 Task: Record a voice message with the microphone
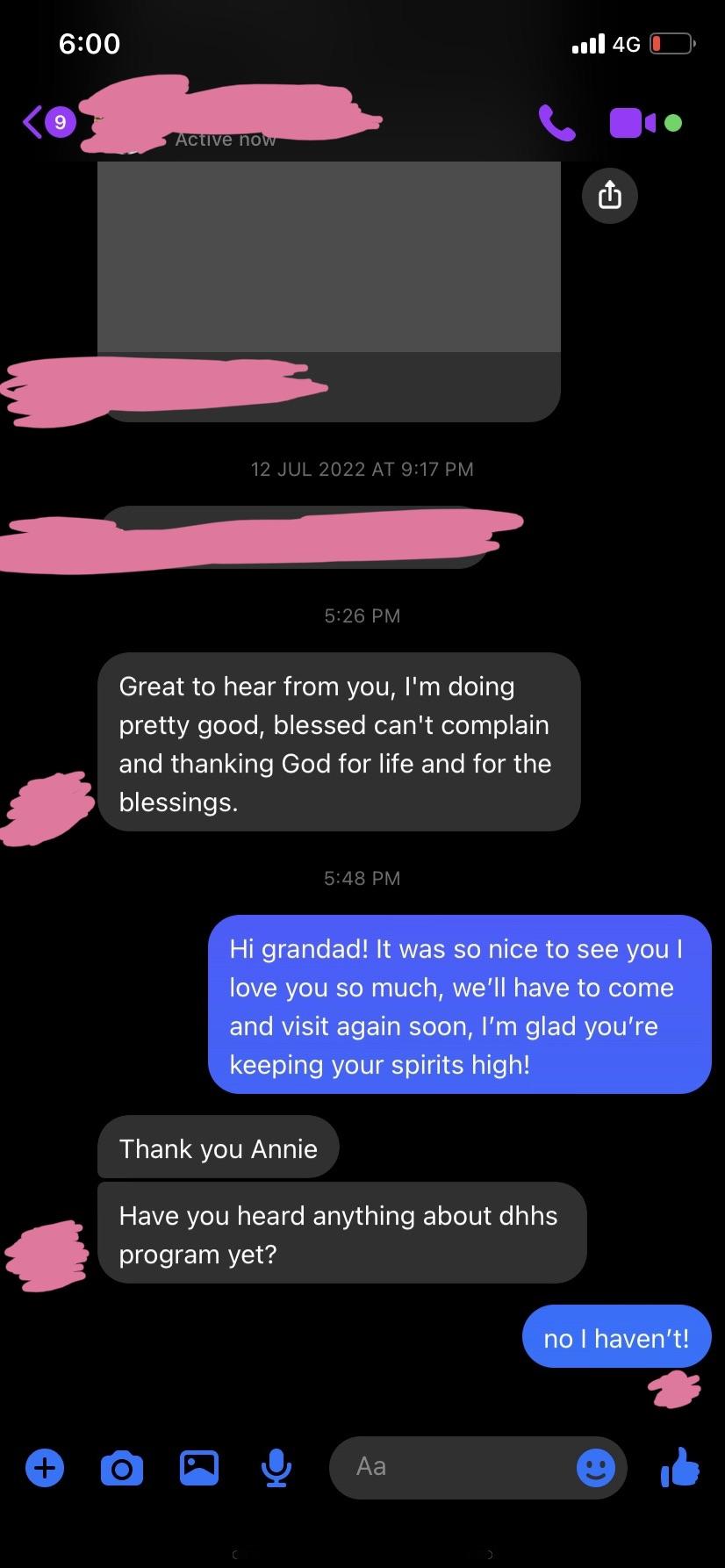click(x=276, y=1467)
